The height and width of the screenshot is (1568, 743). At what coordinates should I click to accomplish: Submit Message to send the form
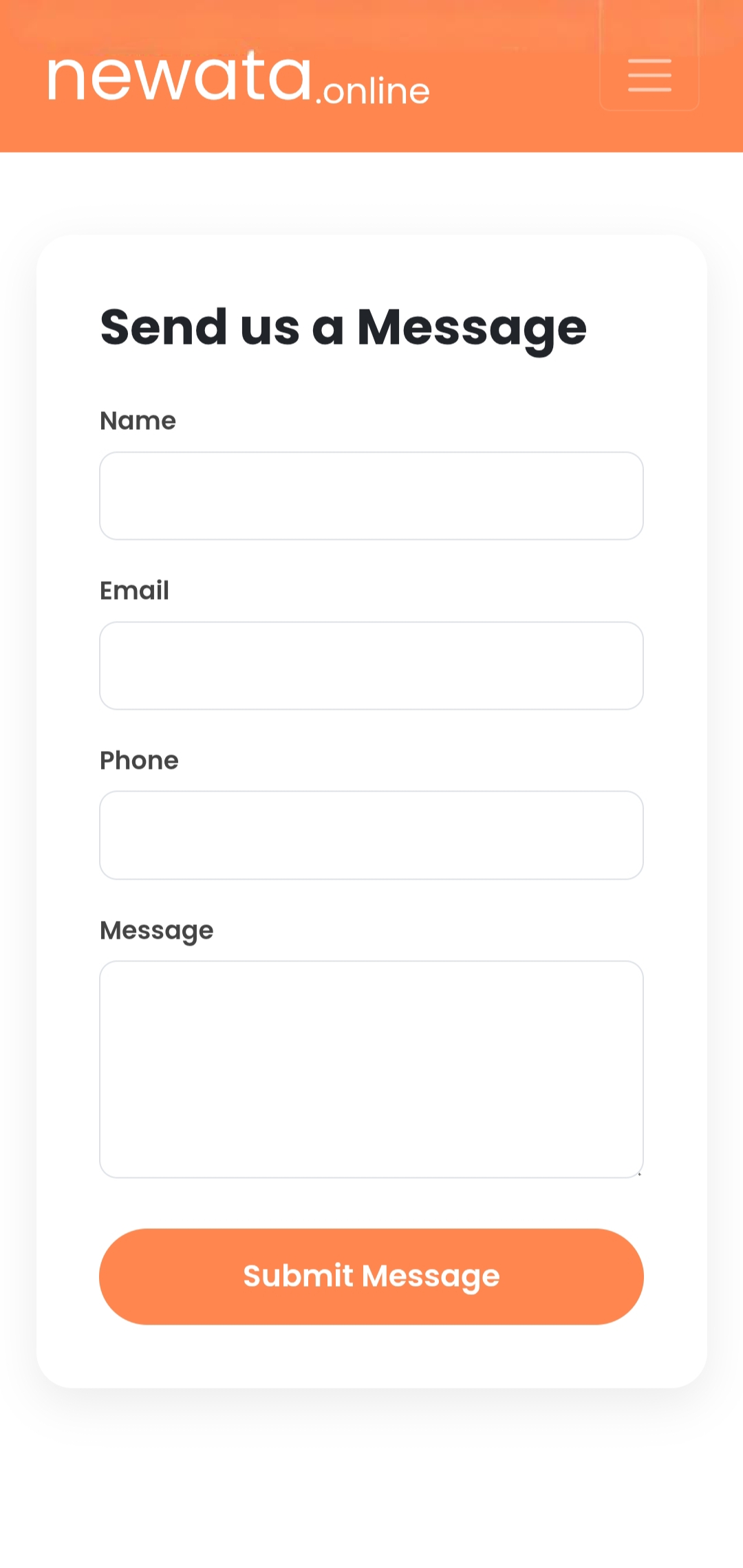coord(371,1276)
